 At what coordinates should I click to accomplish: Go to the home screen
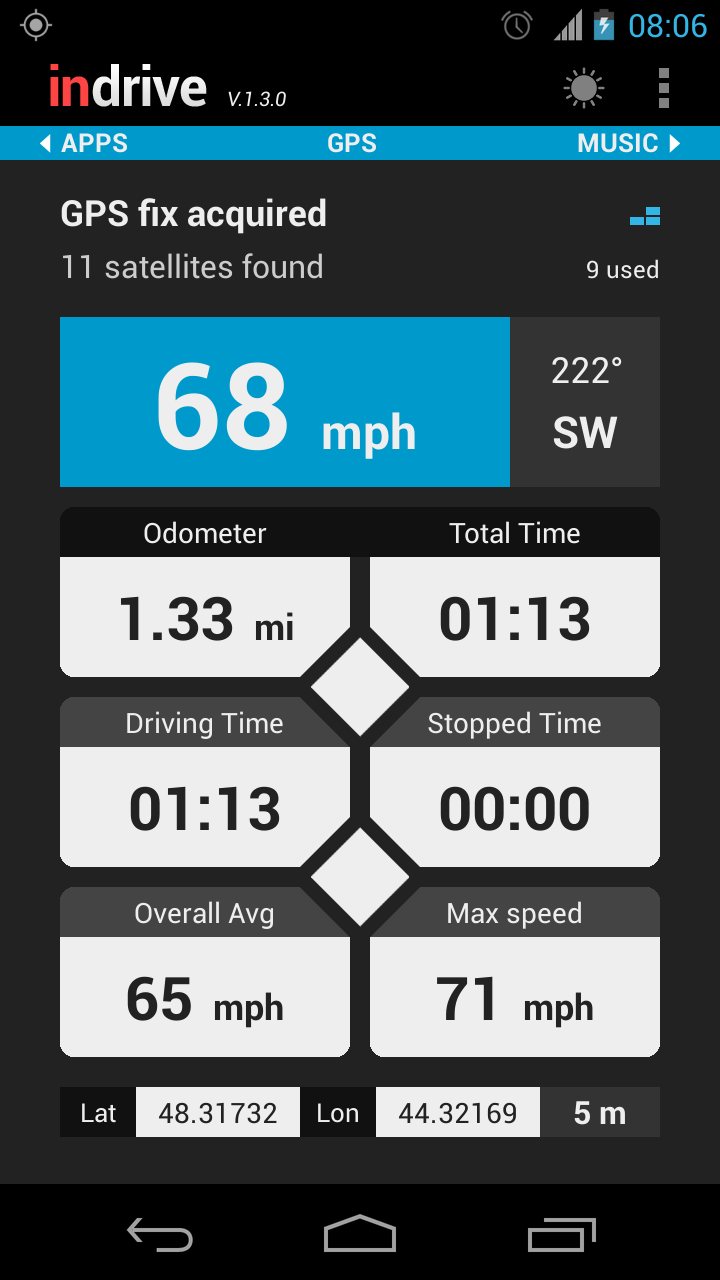[360, 1234]
